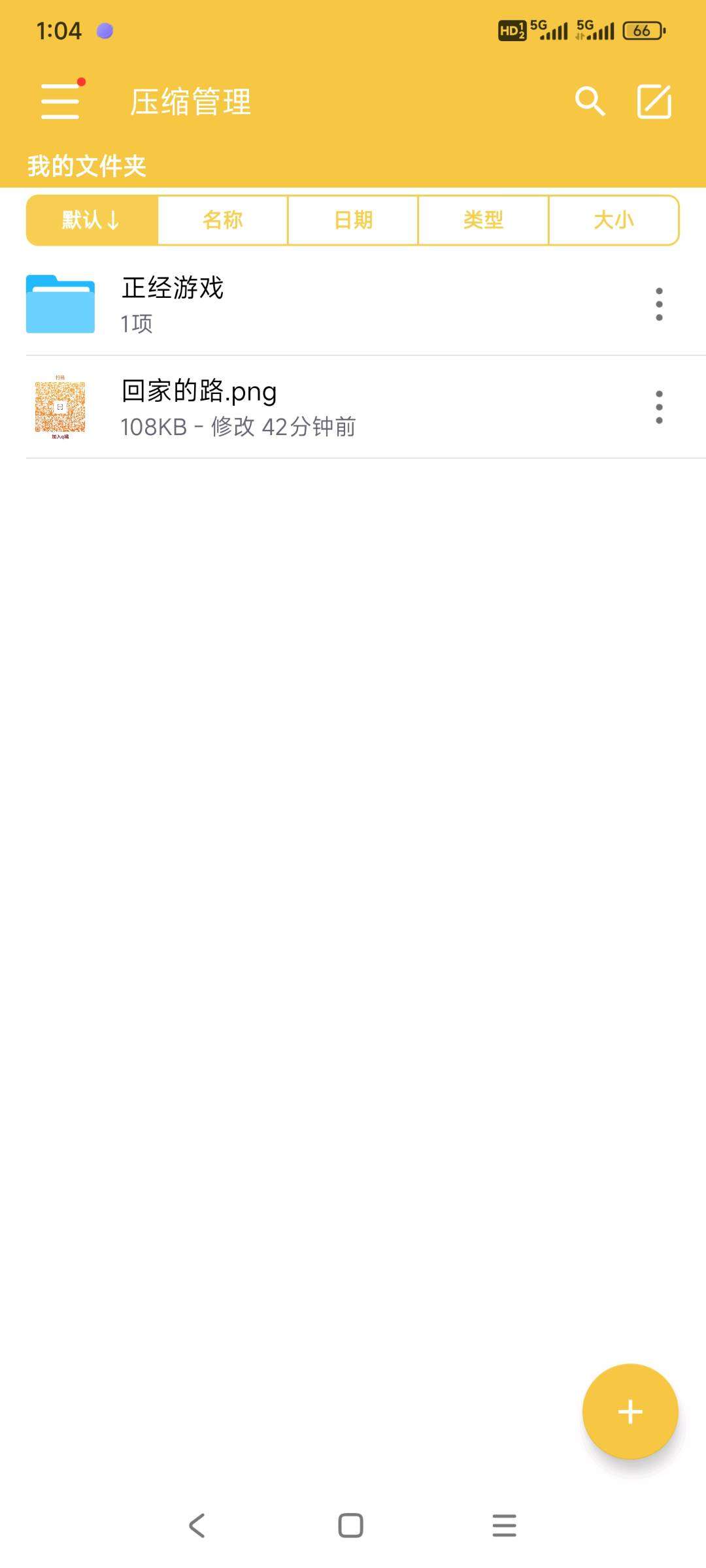This screenshot has height=1568, width=706.
Task: Open options menu for 正经游戏 folder
Action: (659, 304)
